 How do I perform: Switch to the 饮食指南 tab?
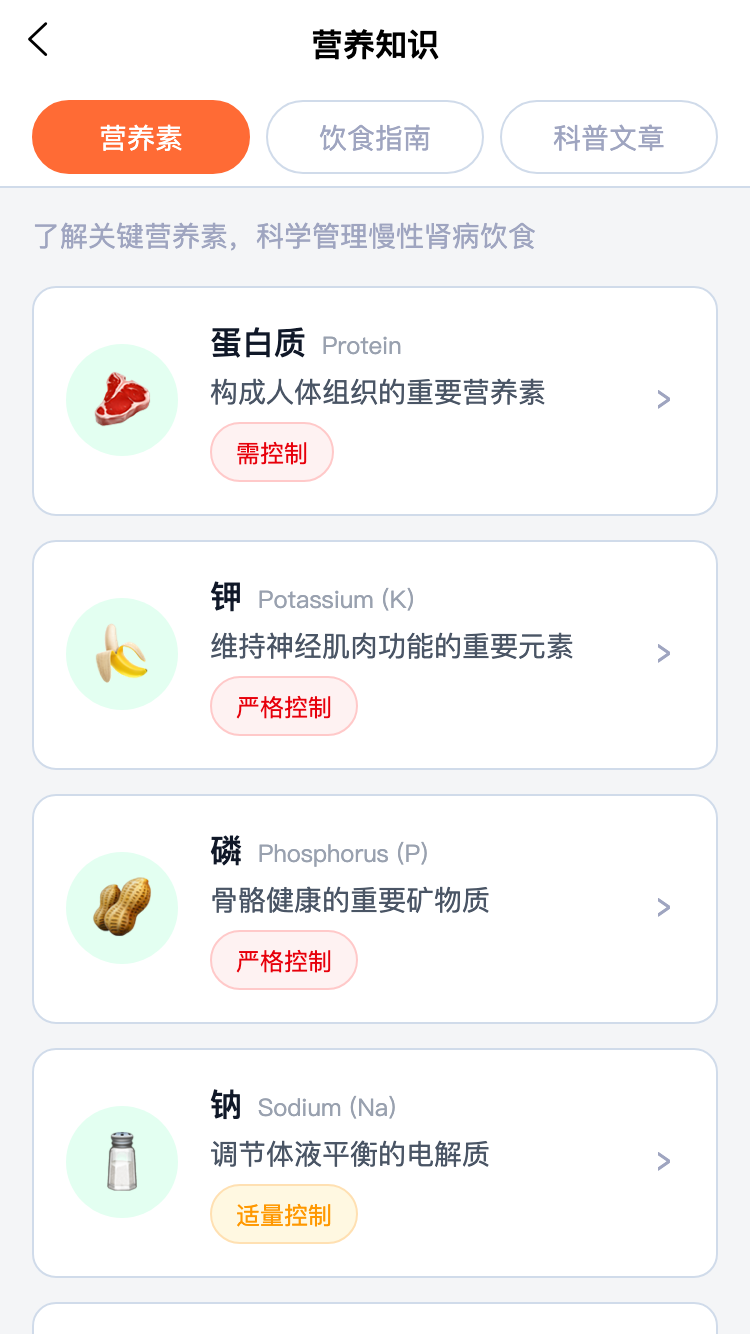click(x=375, y=138)
